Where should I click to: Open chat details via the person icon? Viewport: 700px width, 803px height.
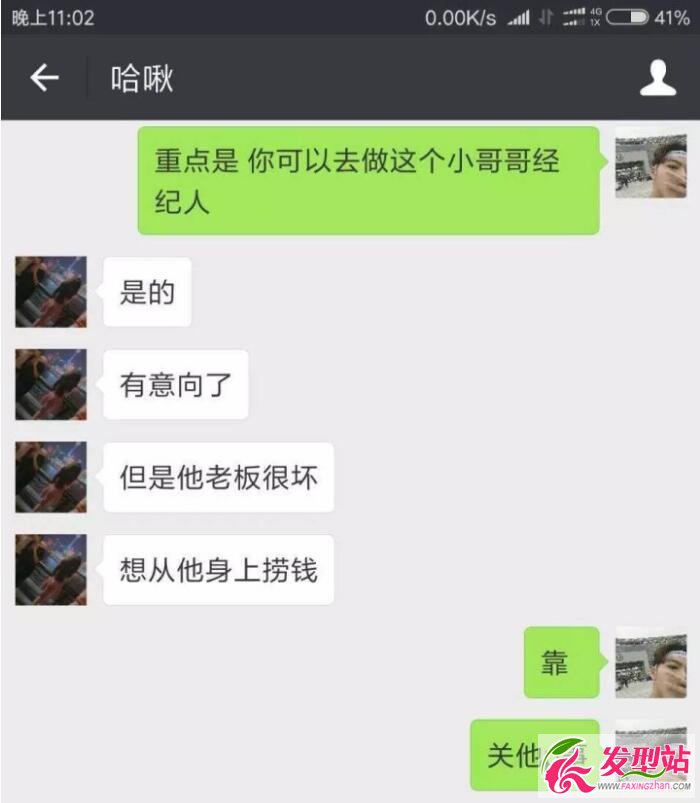point(657,78)
